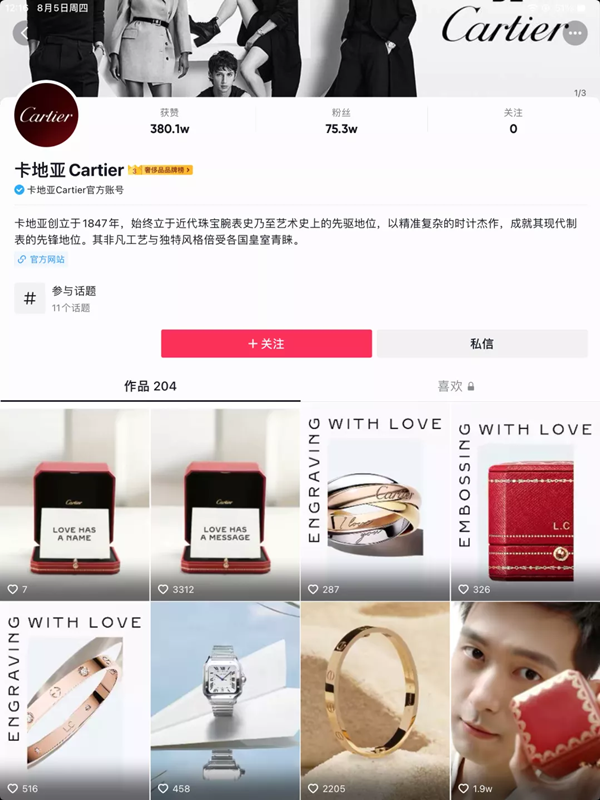The width and height of the screenshot is (600, 800).
Task: Open the Love Has a Name video
Action: 75,500
